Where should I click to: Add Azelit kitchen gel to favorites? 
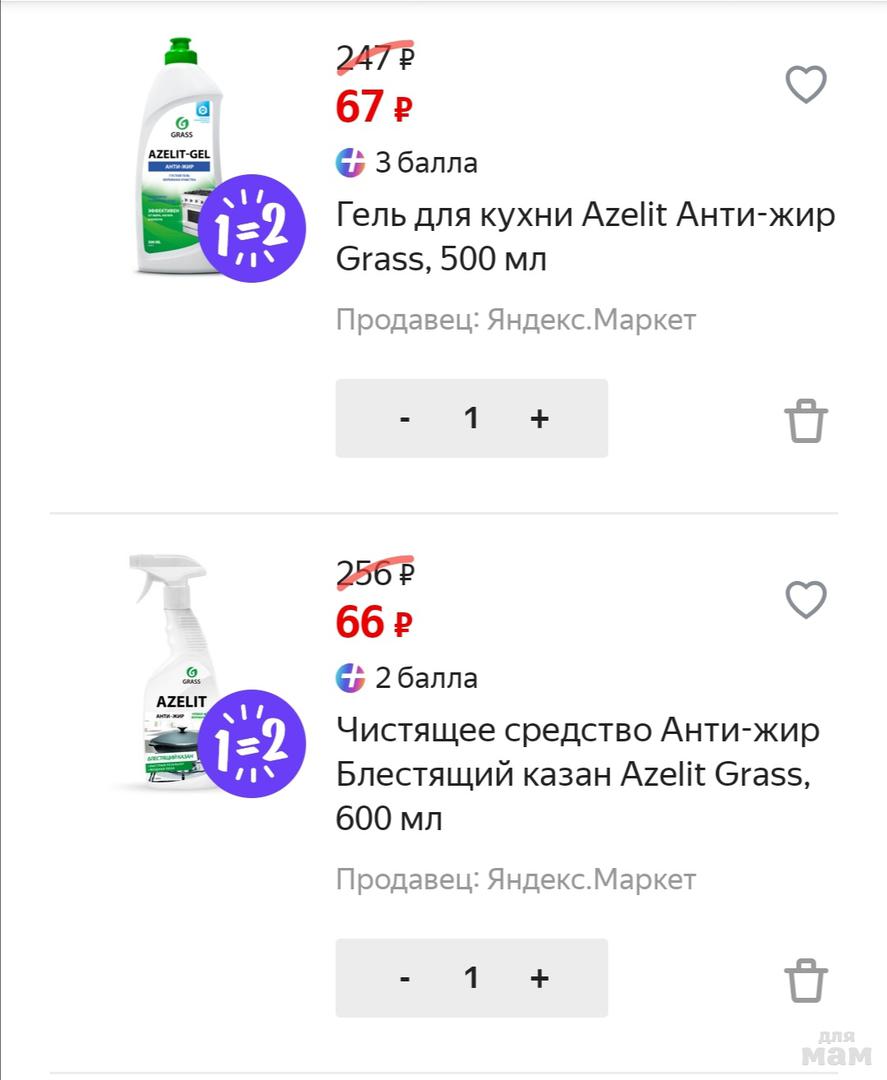(805, 85)
